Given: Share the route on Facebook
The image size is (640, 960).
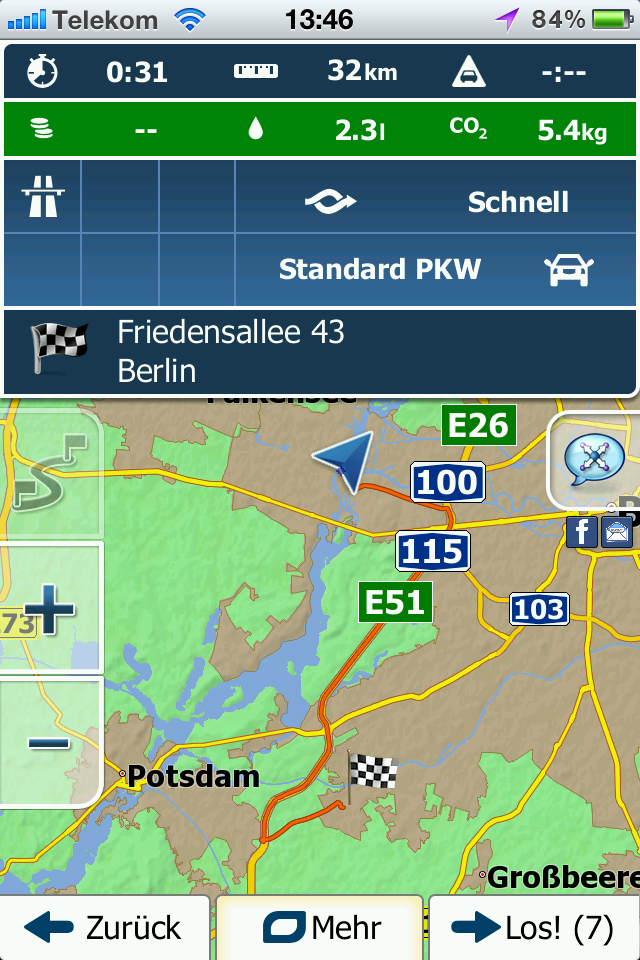Looking at the screenshot, I should tap(581, 531).
